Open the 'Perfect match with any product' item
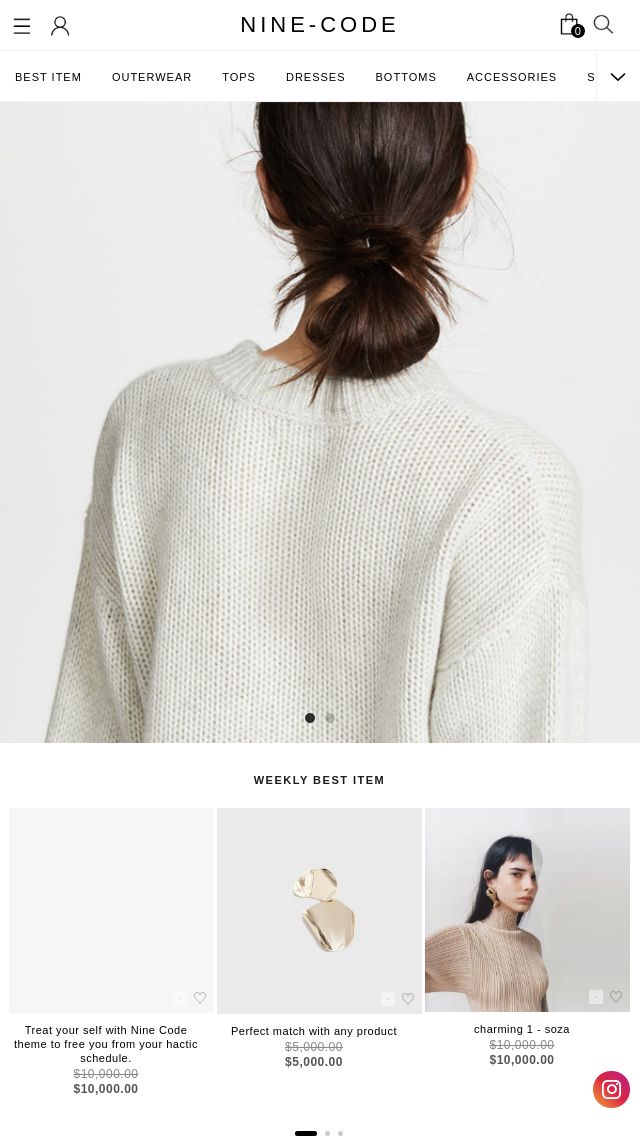 (x=314, y=1031)
